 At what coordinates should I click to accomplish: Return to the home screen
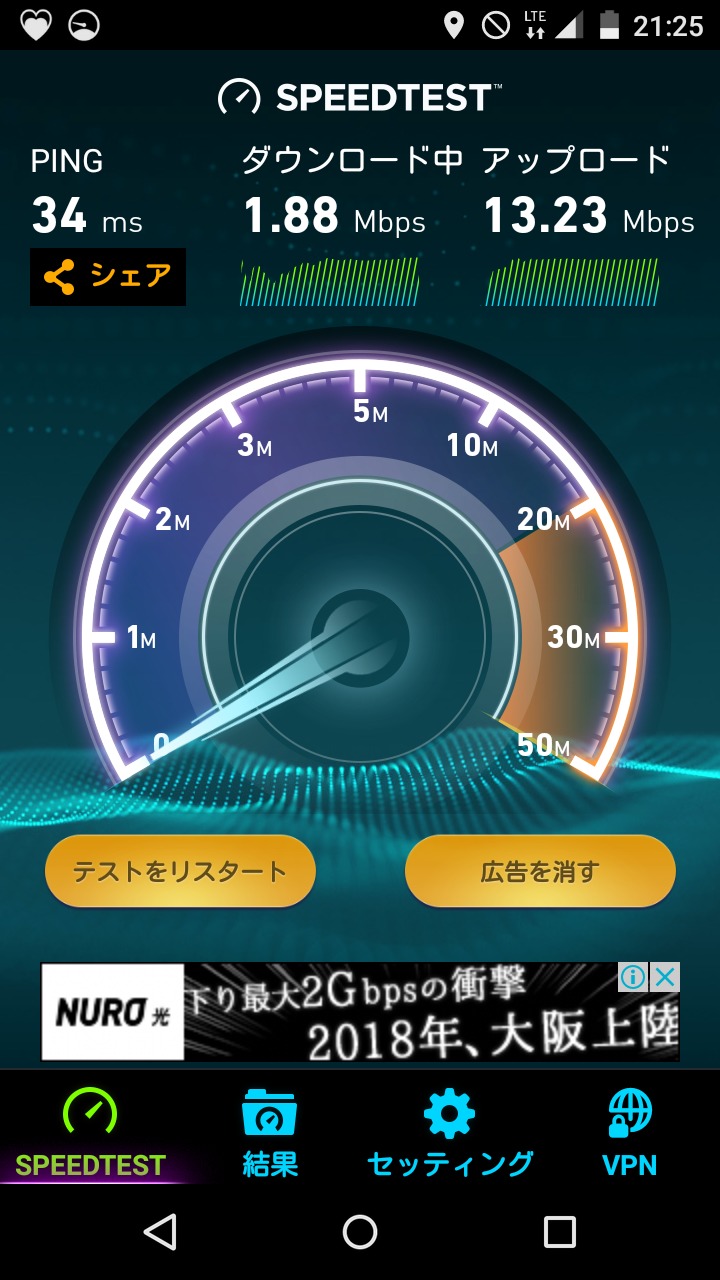pos(360,1232)
